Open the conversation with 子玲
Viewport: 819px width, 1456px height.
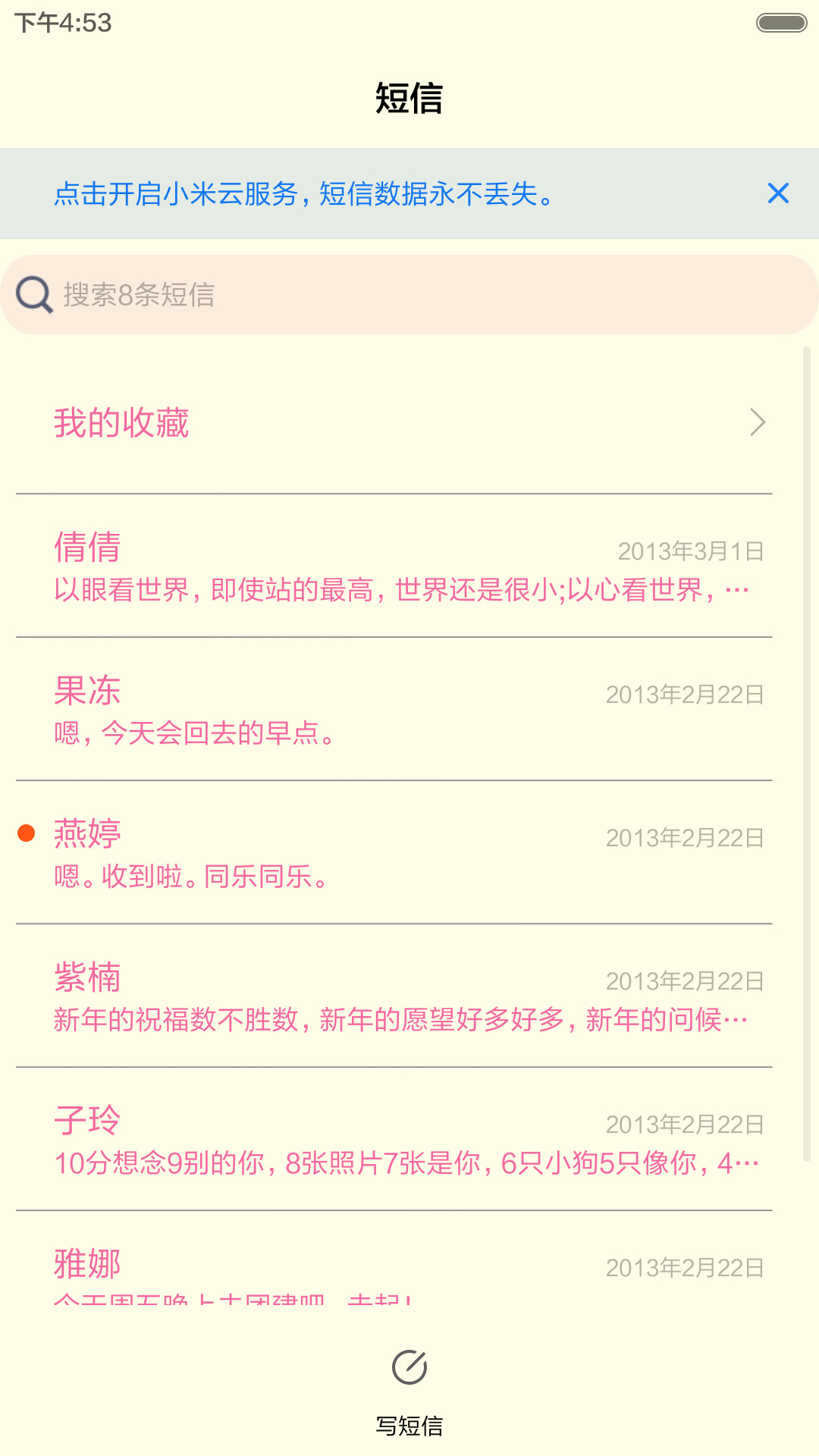[394, 1139]
